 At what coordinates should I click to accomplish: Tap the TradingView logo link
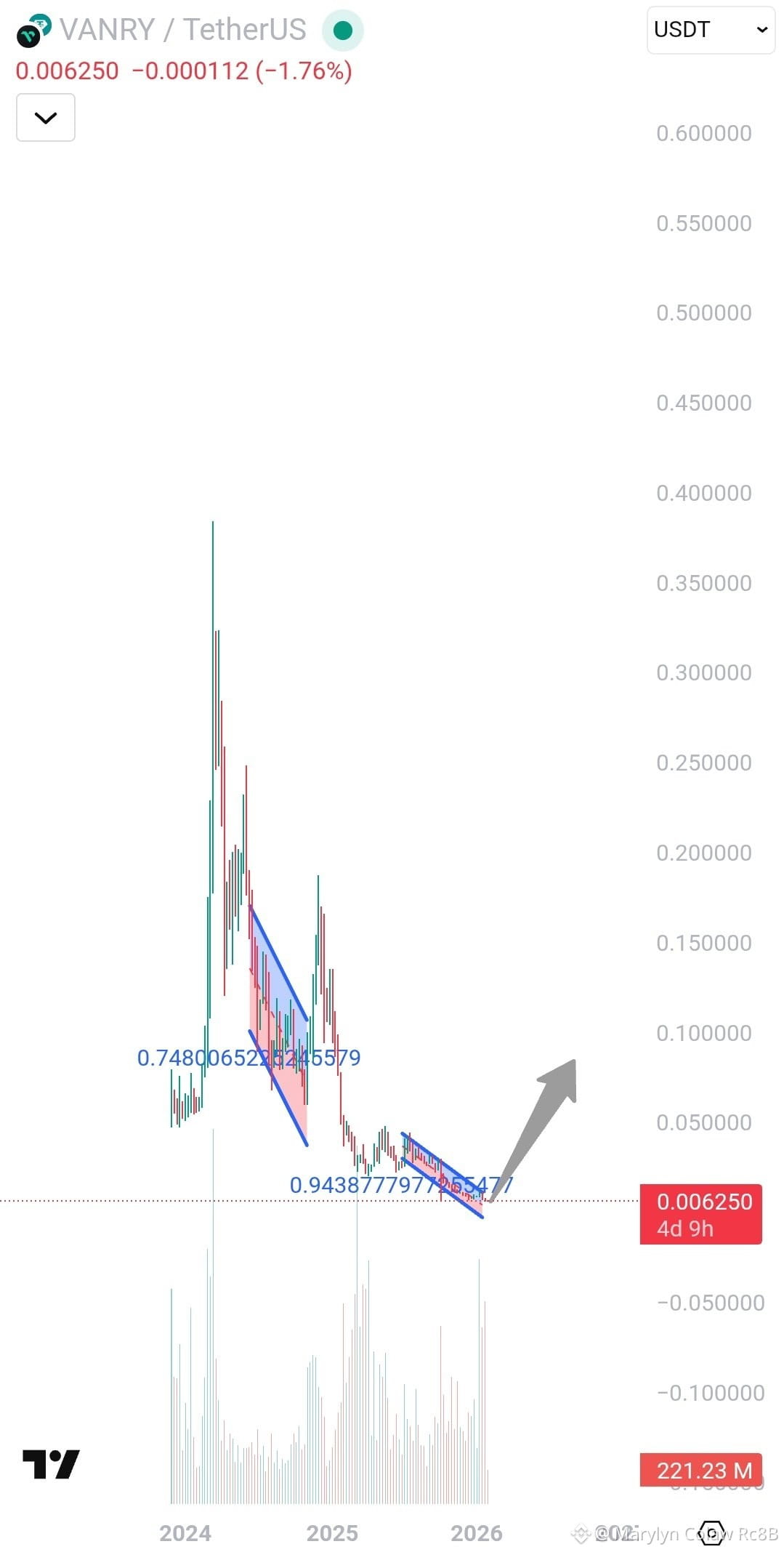pyautogui.click(x=51, y=1463)
